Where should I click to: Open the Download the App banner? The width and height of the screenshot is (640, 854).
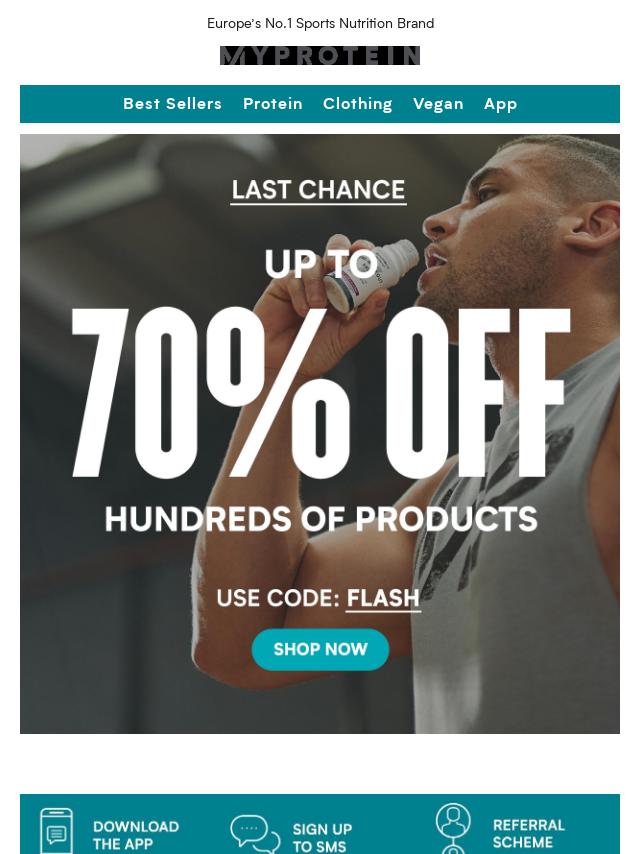(115, 832)
